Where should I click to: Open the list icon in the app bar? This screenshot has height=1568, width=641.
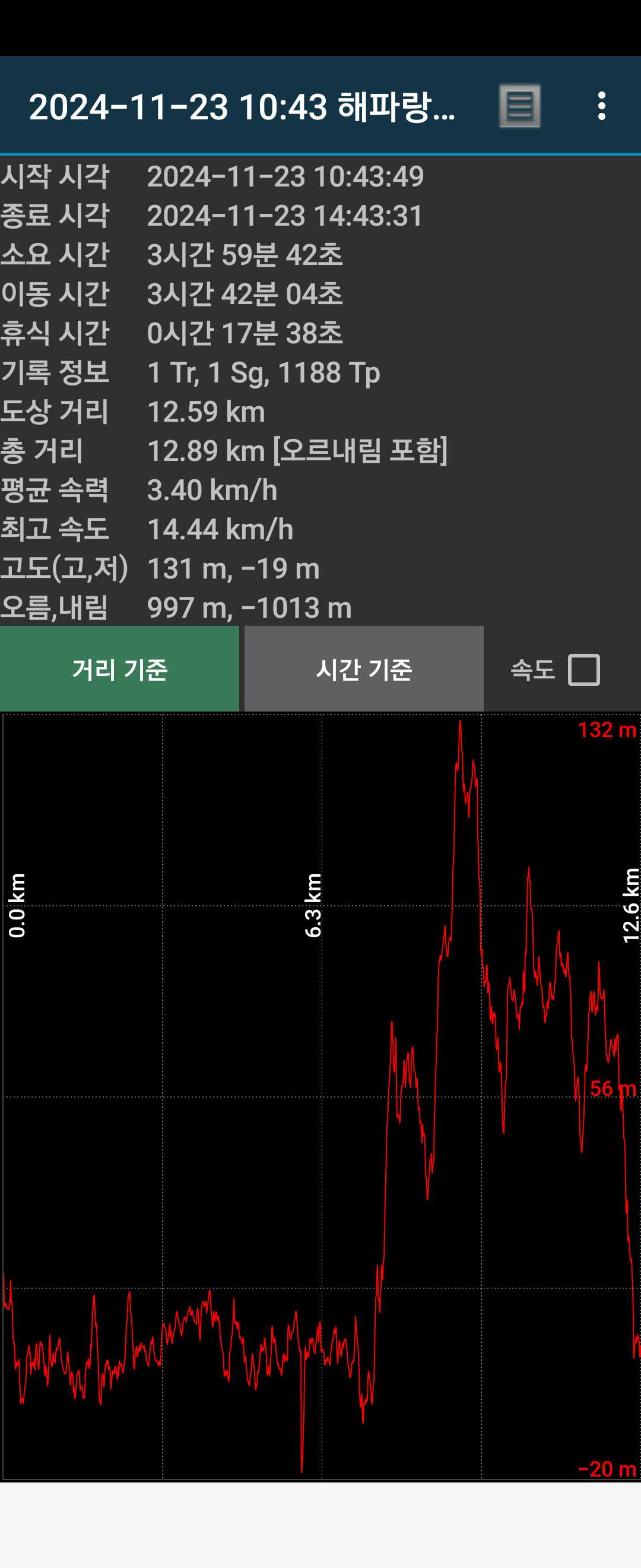pos(520,106)
